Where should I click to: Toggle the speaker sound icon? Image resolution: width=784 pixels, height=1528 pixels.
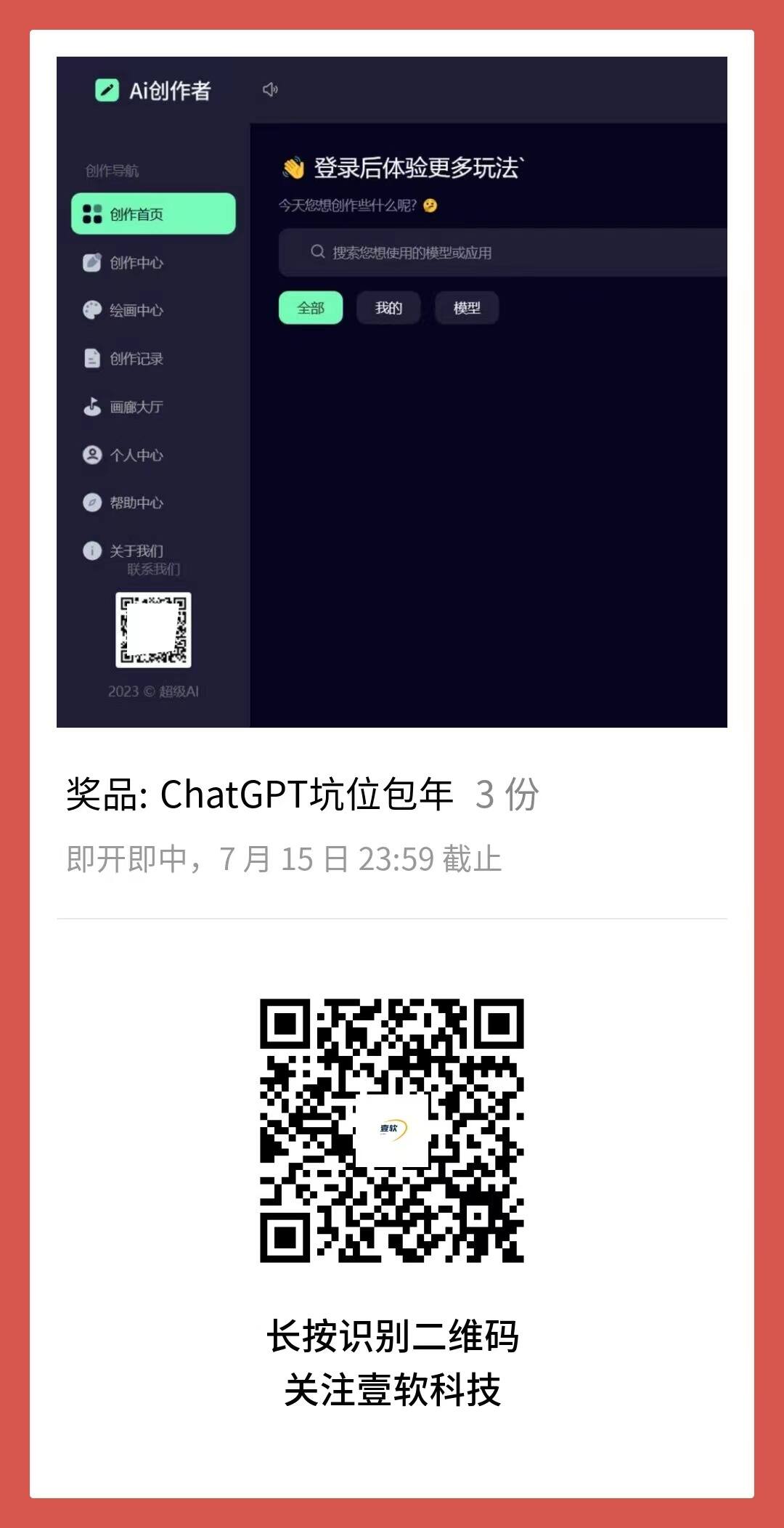(x=271, y=89)
